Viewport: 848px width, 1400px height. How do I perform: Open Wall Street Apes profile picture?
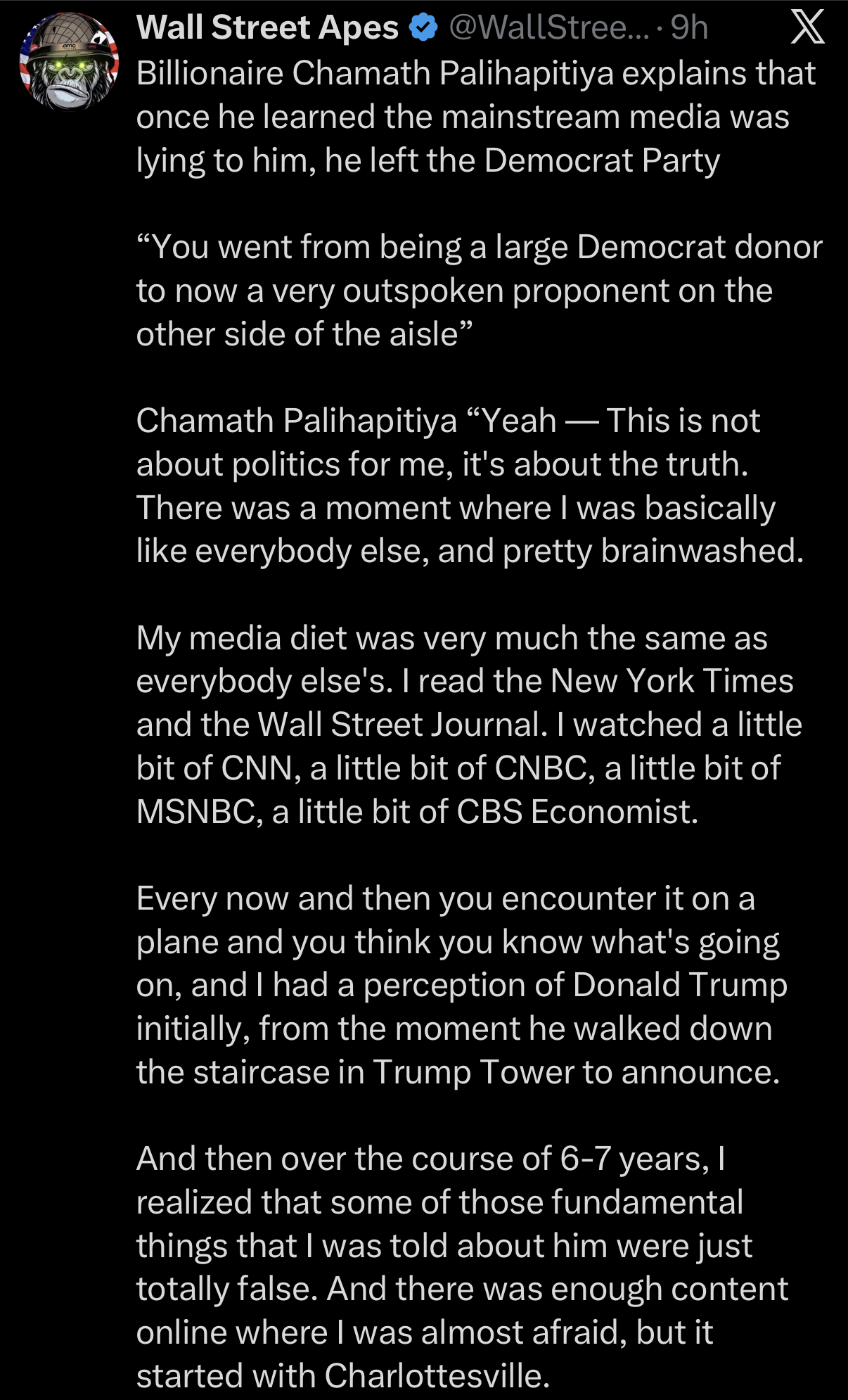click(x=69, y=61)
